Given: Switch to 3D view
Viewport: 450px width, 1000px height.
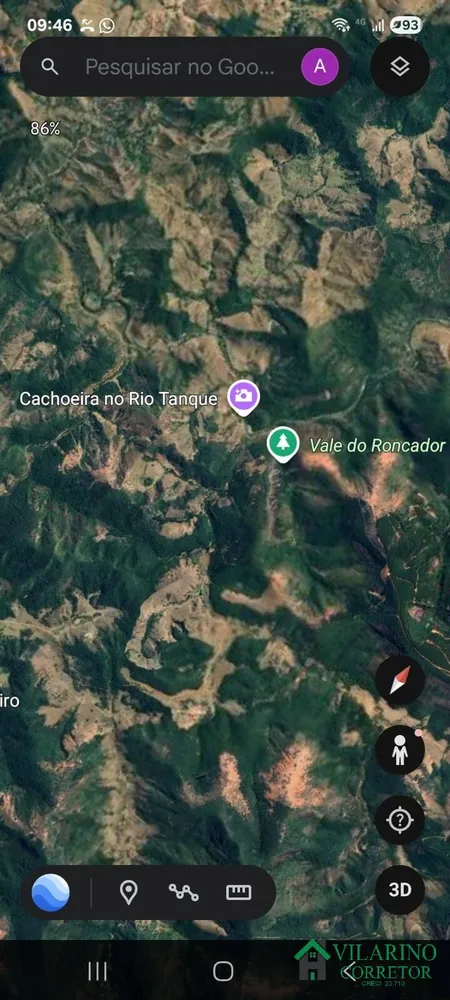Looking at the screenshot, I should 400,890.
